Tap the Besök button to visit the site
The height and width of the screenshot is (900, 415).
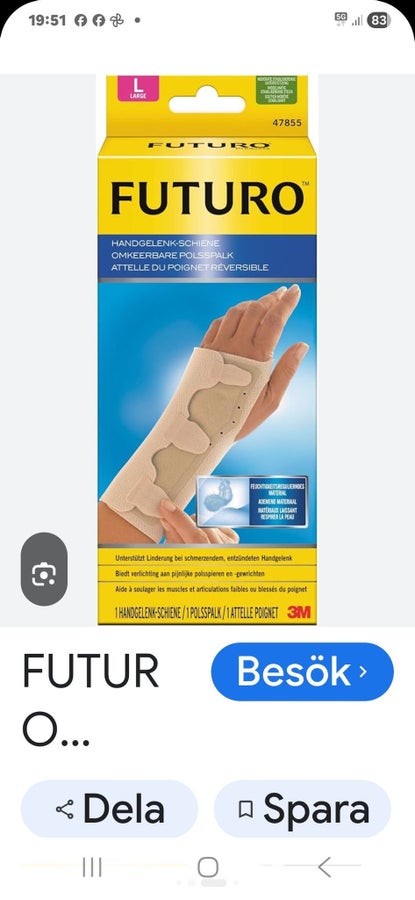click(302, 672)
